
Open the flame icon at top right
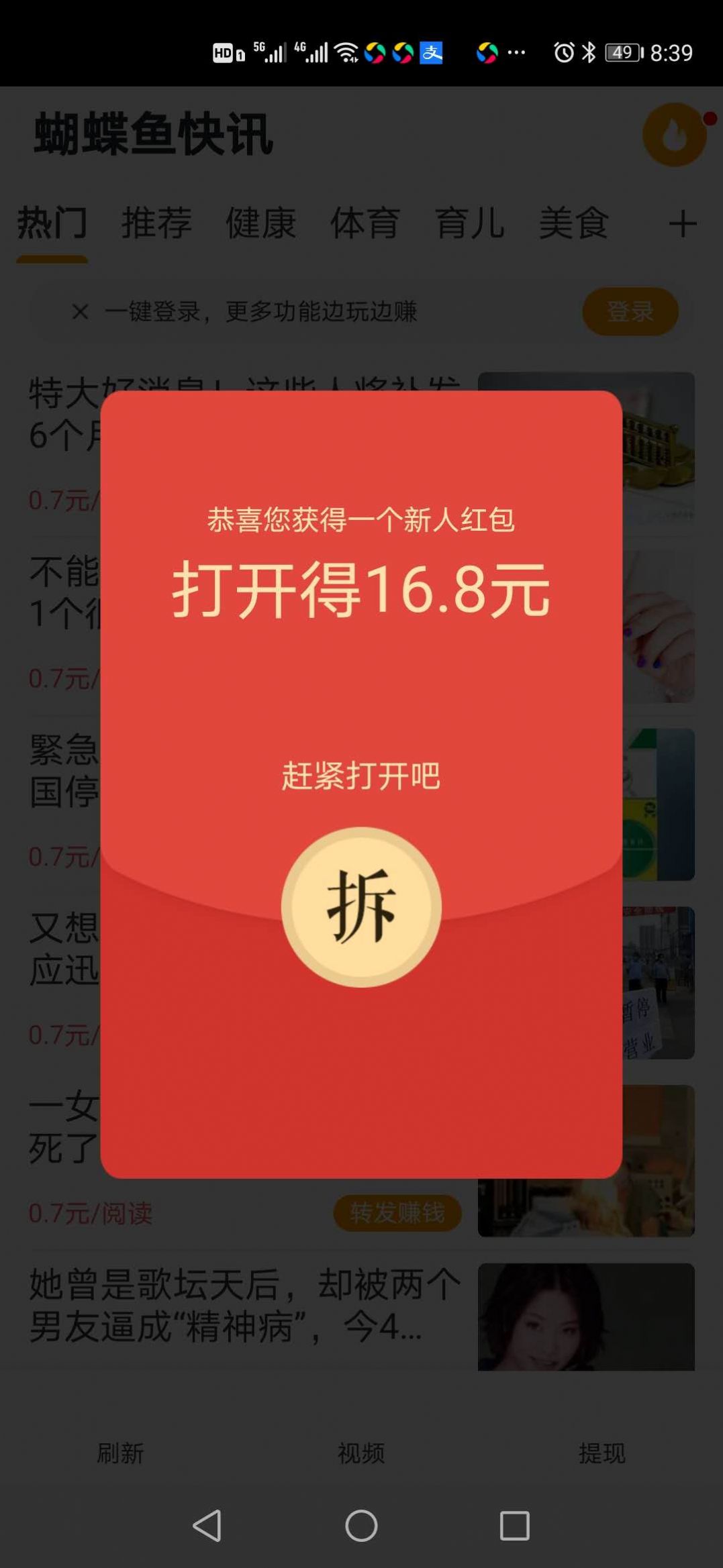[x=674, y=135]
